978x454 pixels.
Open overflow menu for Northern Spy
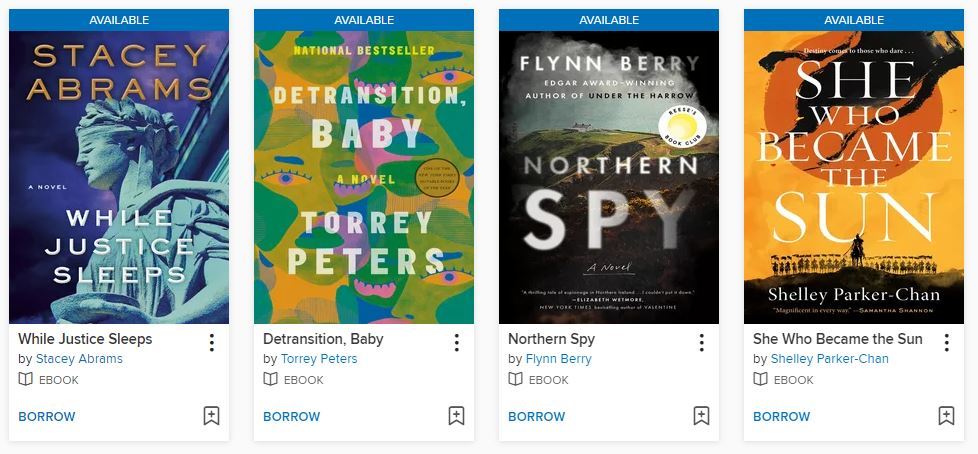(701, 343)
